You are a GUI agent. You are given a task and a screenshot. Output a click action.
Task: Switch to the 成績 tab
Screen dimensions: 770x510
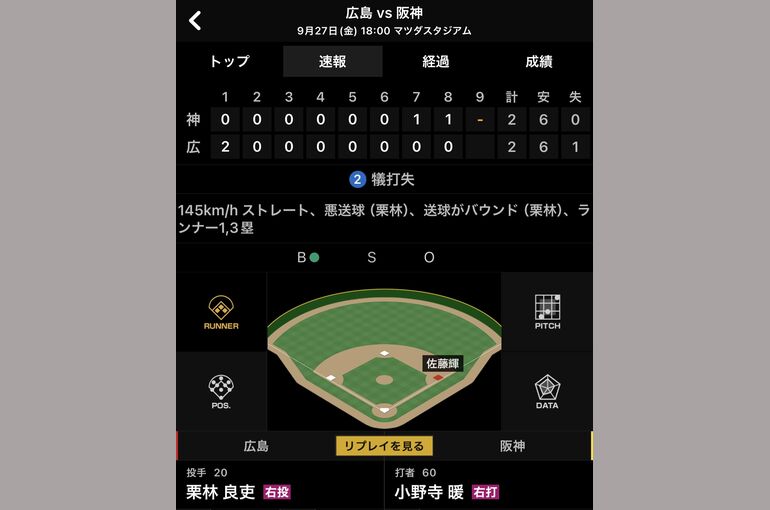pyautogui.click(x=539, y=62)
